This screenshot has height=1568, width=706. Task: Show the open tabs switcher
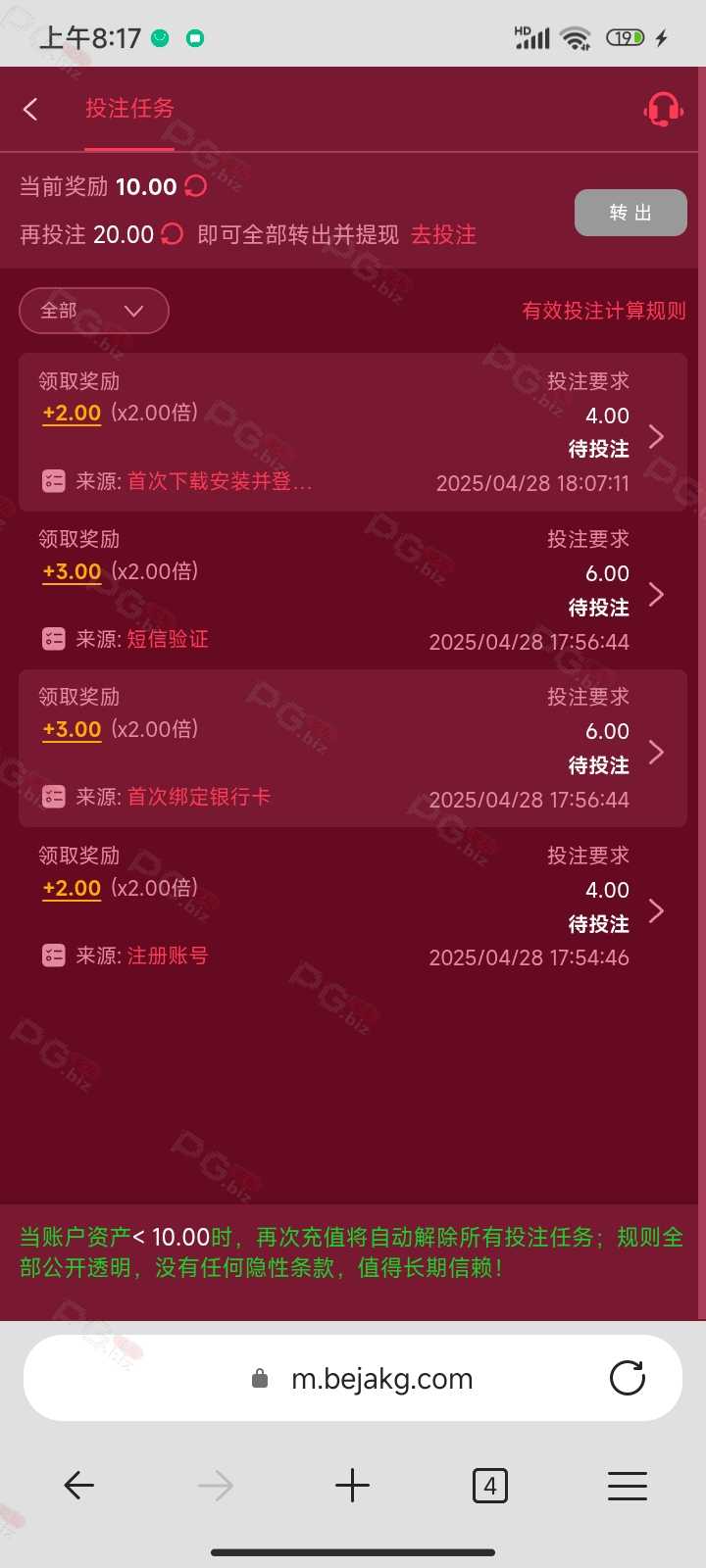pyautogui.click(x=489, y=1487)
